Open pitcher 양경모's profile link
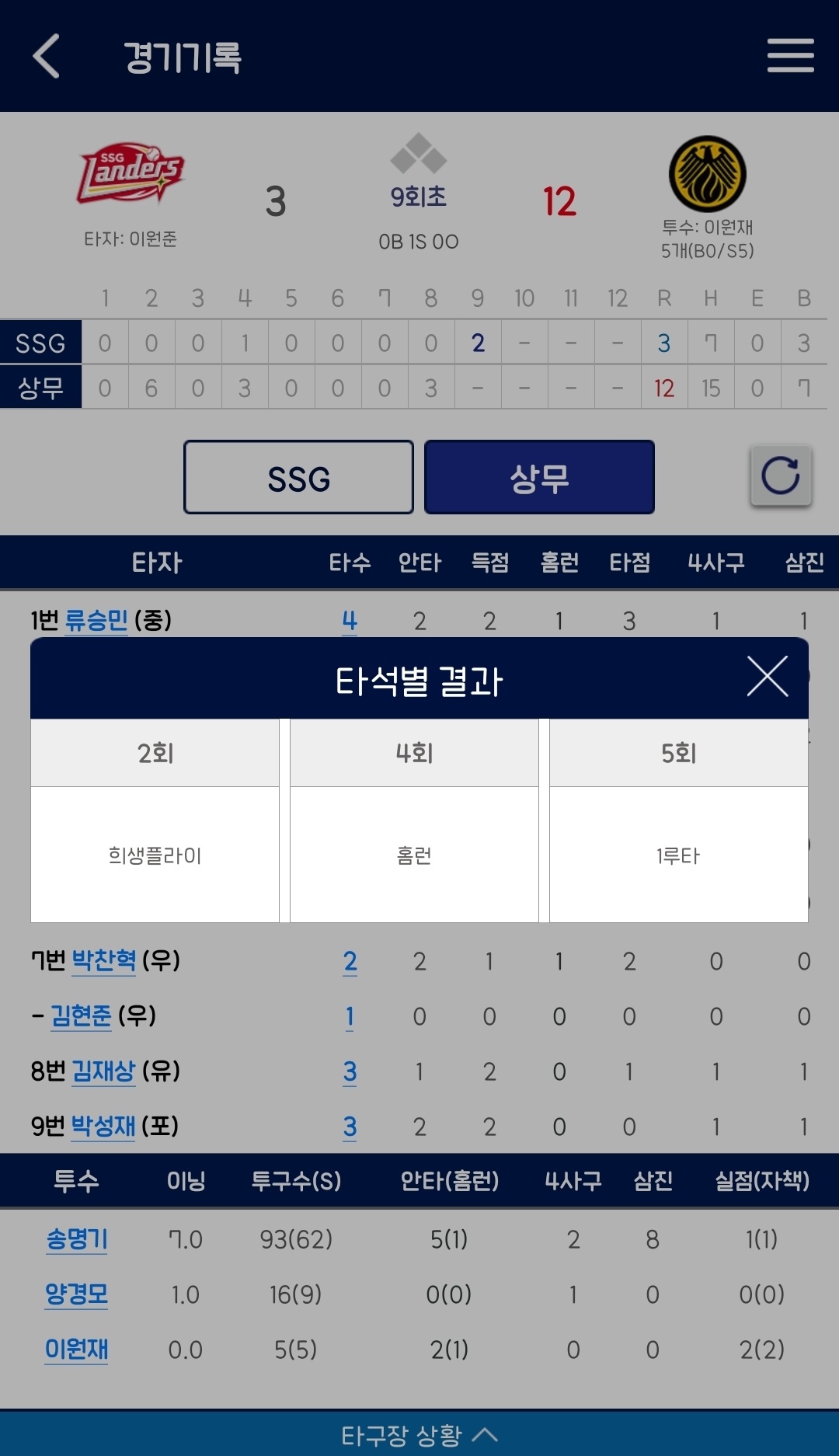This screenshot has width=839, height=1456. coord(77,1294)
